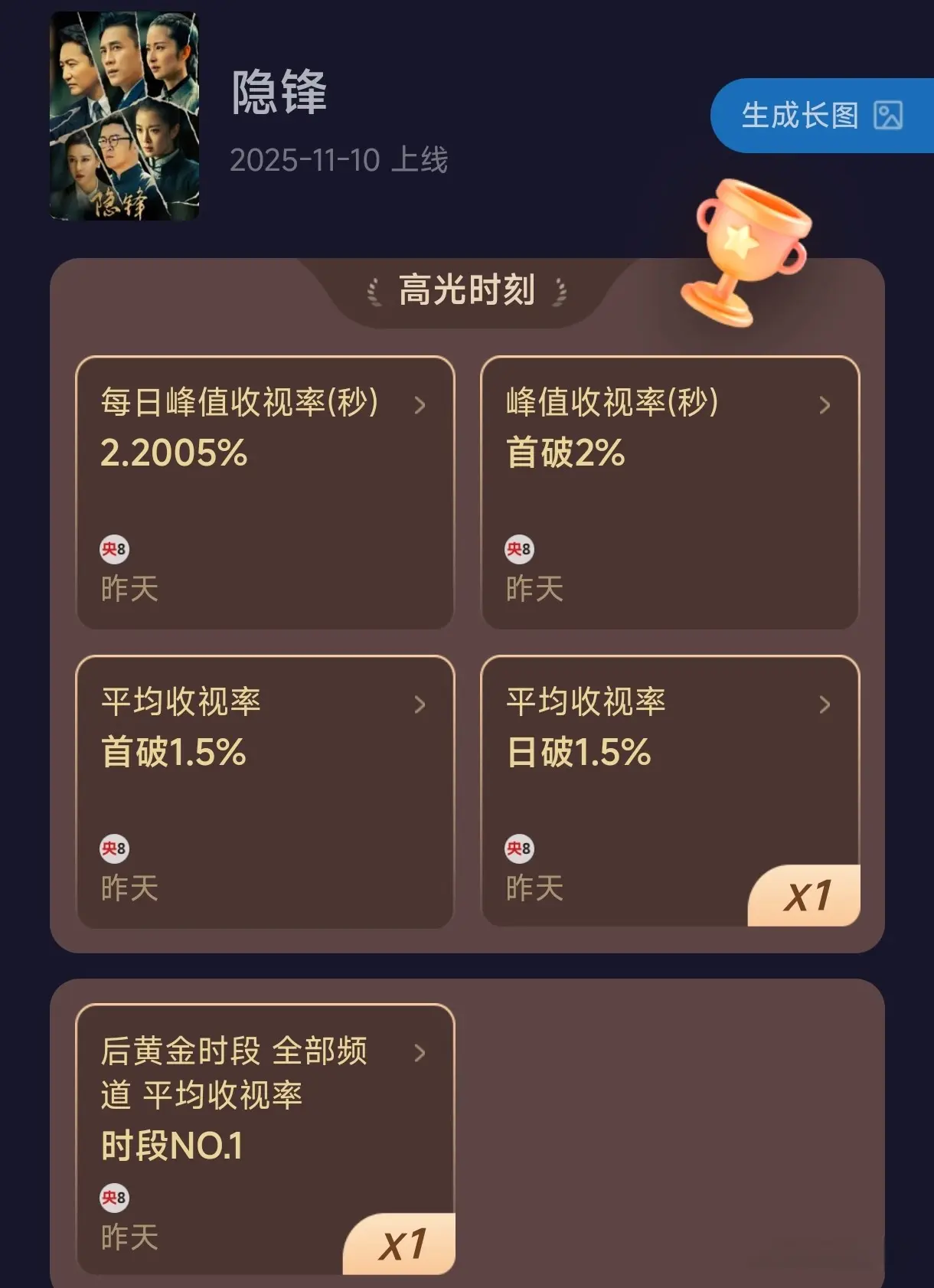Open the 平均收视率 首破1.5% card
The width and height of the screenshot is (934, 1288).
click(x=265, y=791)
